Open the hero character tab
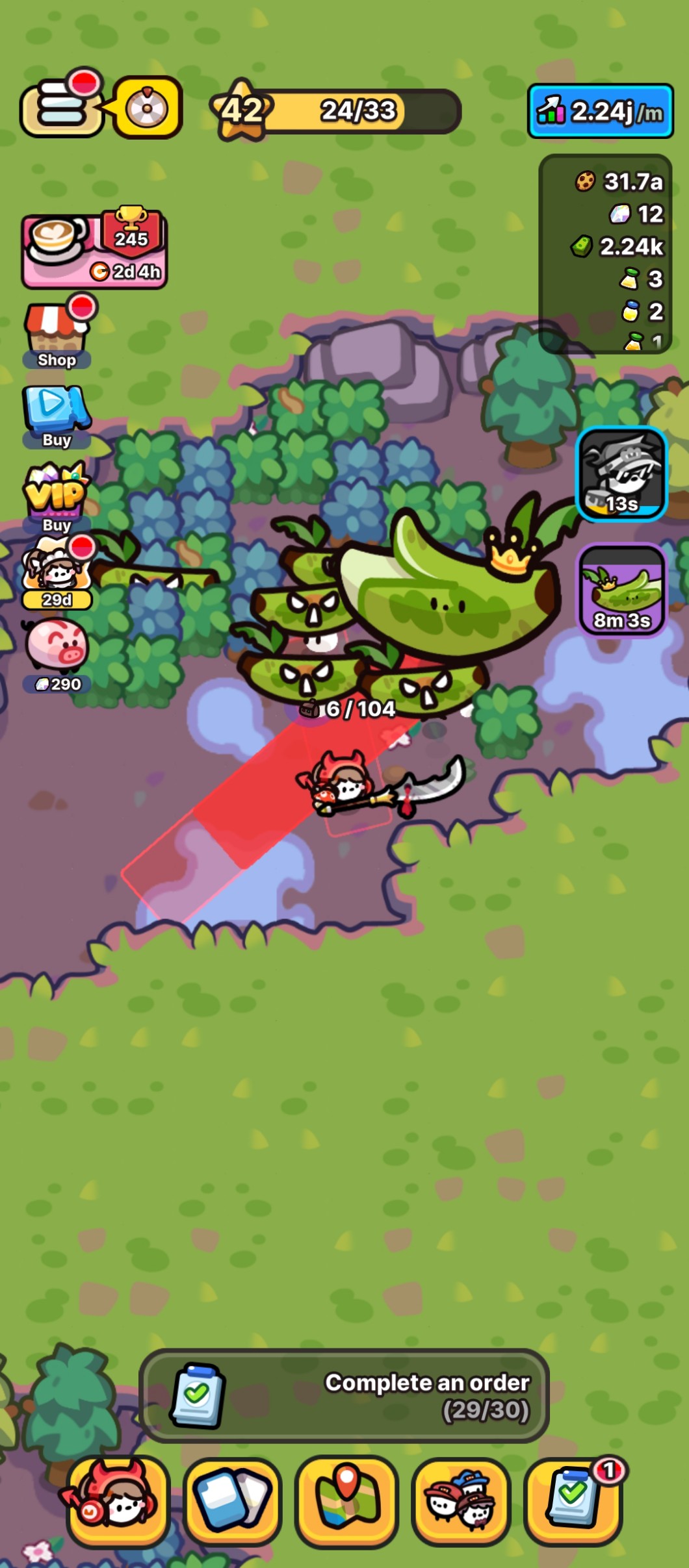Viewport: 689px width, 1568px height. [x=117, y=1501]
